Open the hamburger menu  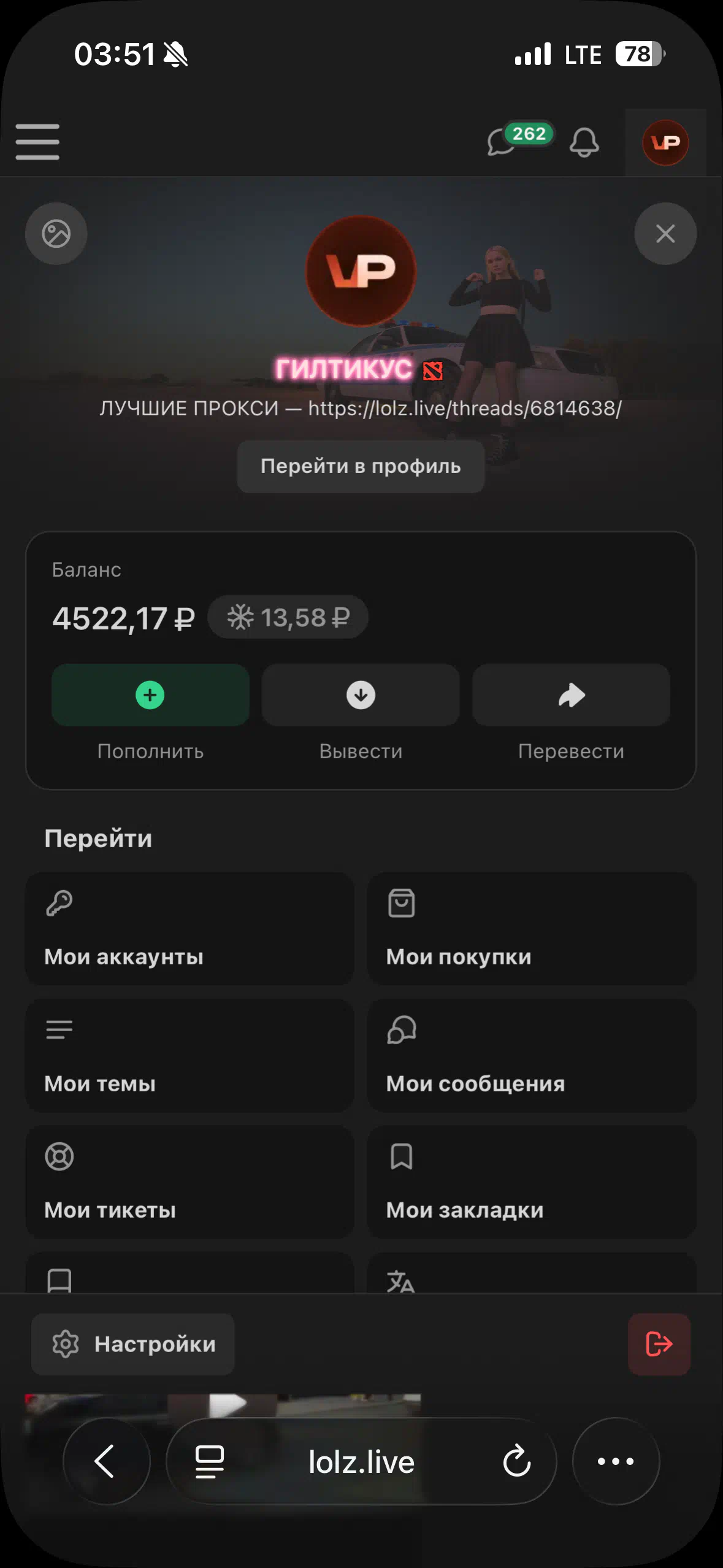[37, 142]
